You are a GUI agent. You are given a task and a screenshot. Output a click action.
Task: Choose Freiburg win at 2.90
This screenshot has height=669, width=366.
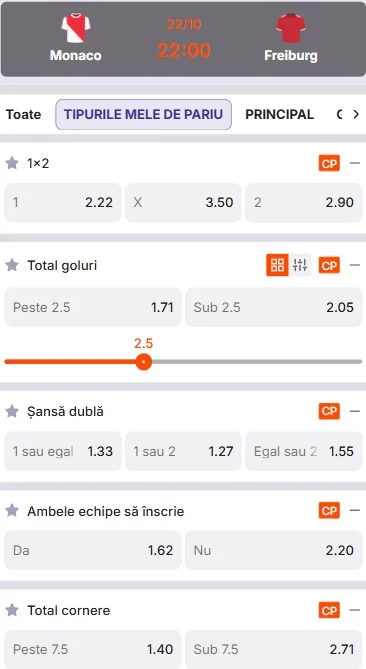(303, 202)
